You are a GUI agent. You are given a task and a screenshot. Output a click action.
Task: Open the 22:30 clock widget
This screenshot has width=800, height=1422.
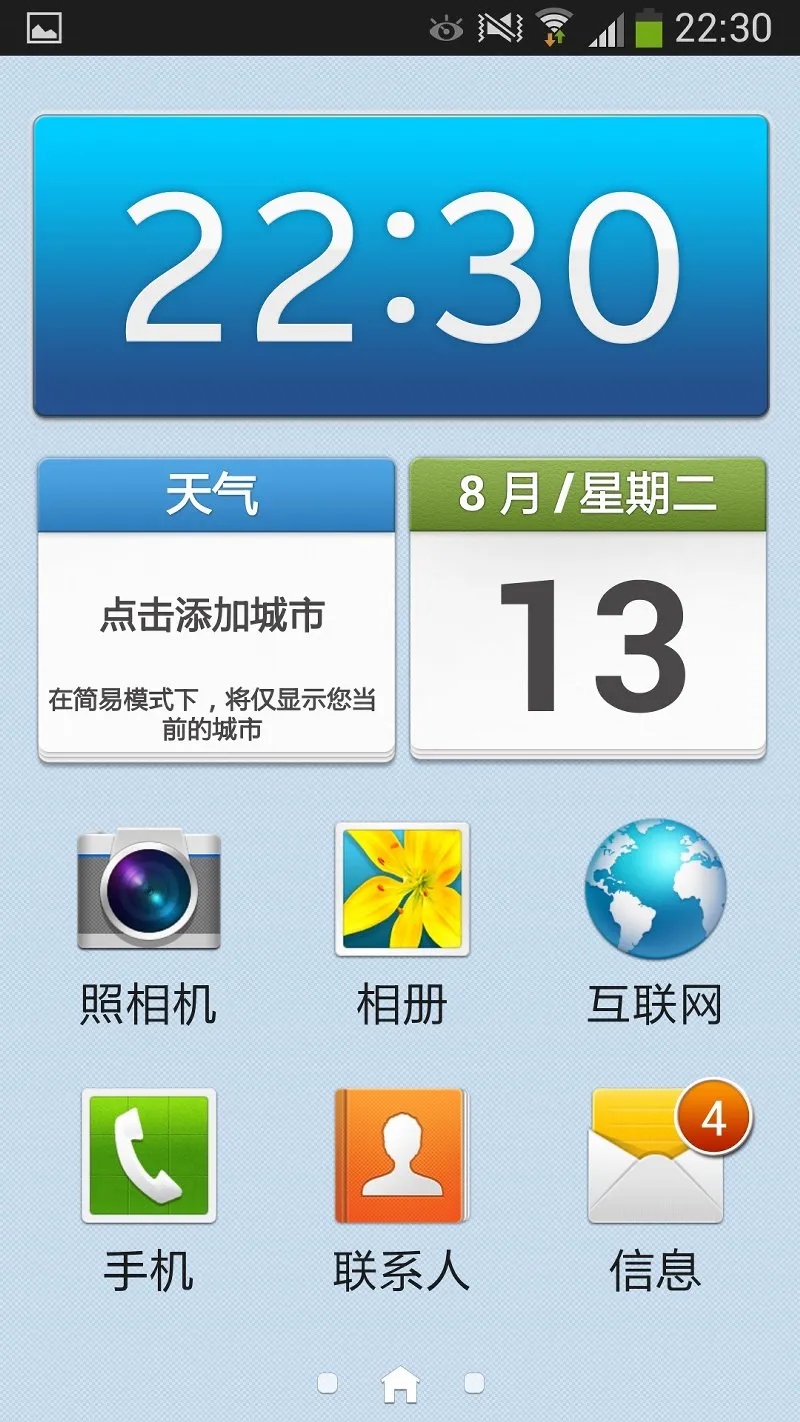tap(400, 265)
